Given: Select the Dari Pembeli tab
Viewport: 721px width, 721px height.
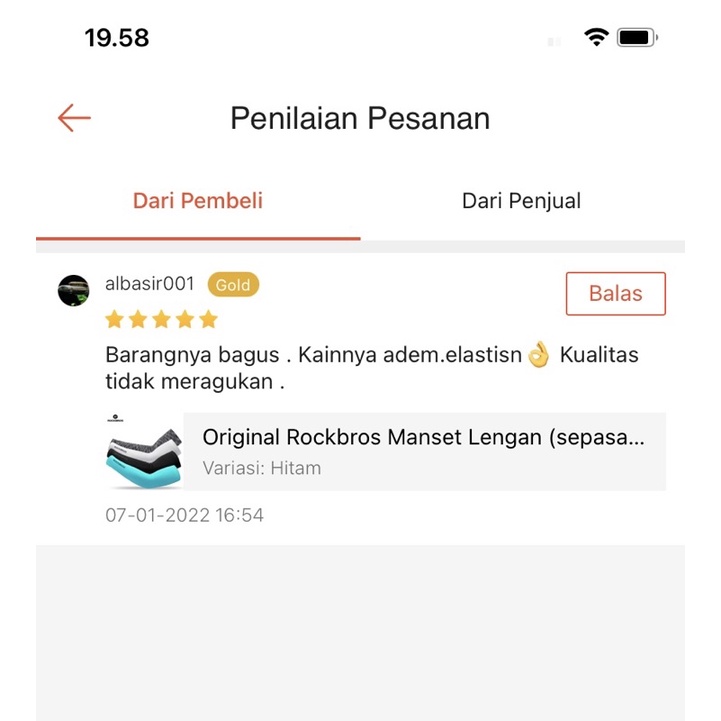Looking at the screenshot, I should tap(198, 201).
